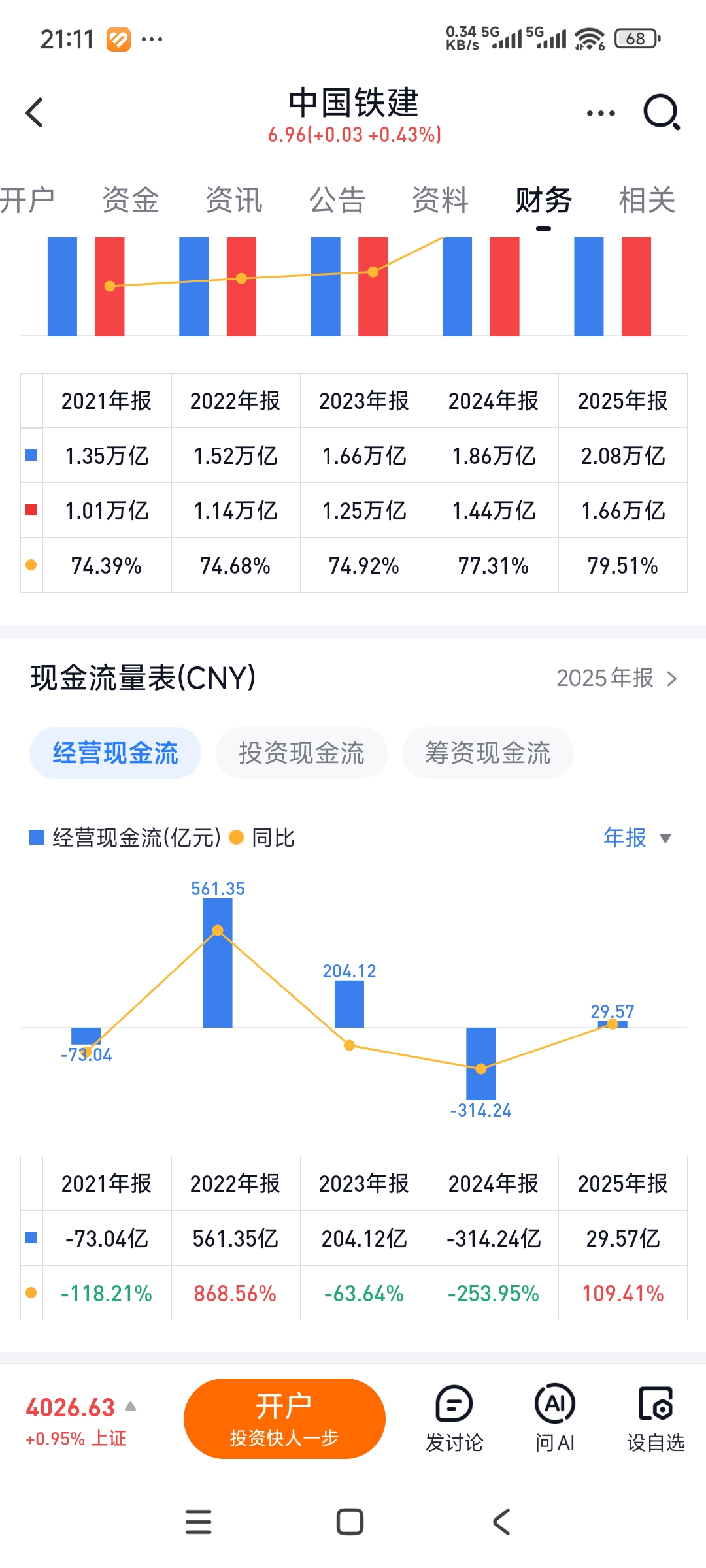Image resolution: width=706 pixels, height=1568 pixels.
Task: Switch to the 相关 tab
Action: click(647, 200)
